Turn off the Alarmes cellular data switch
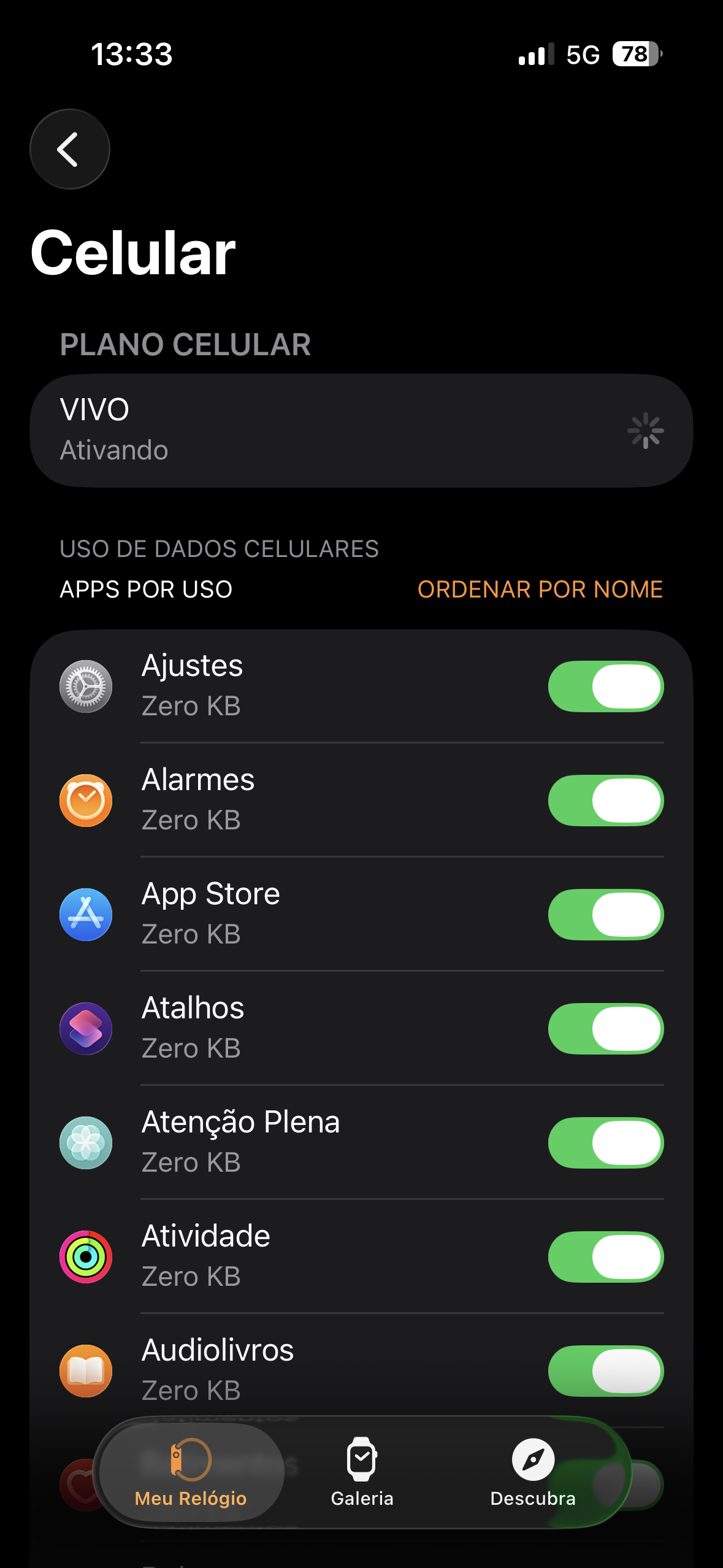The width and height of the screenshot is (723, 1568). point(606,801)
